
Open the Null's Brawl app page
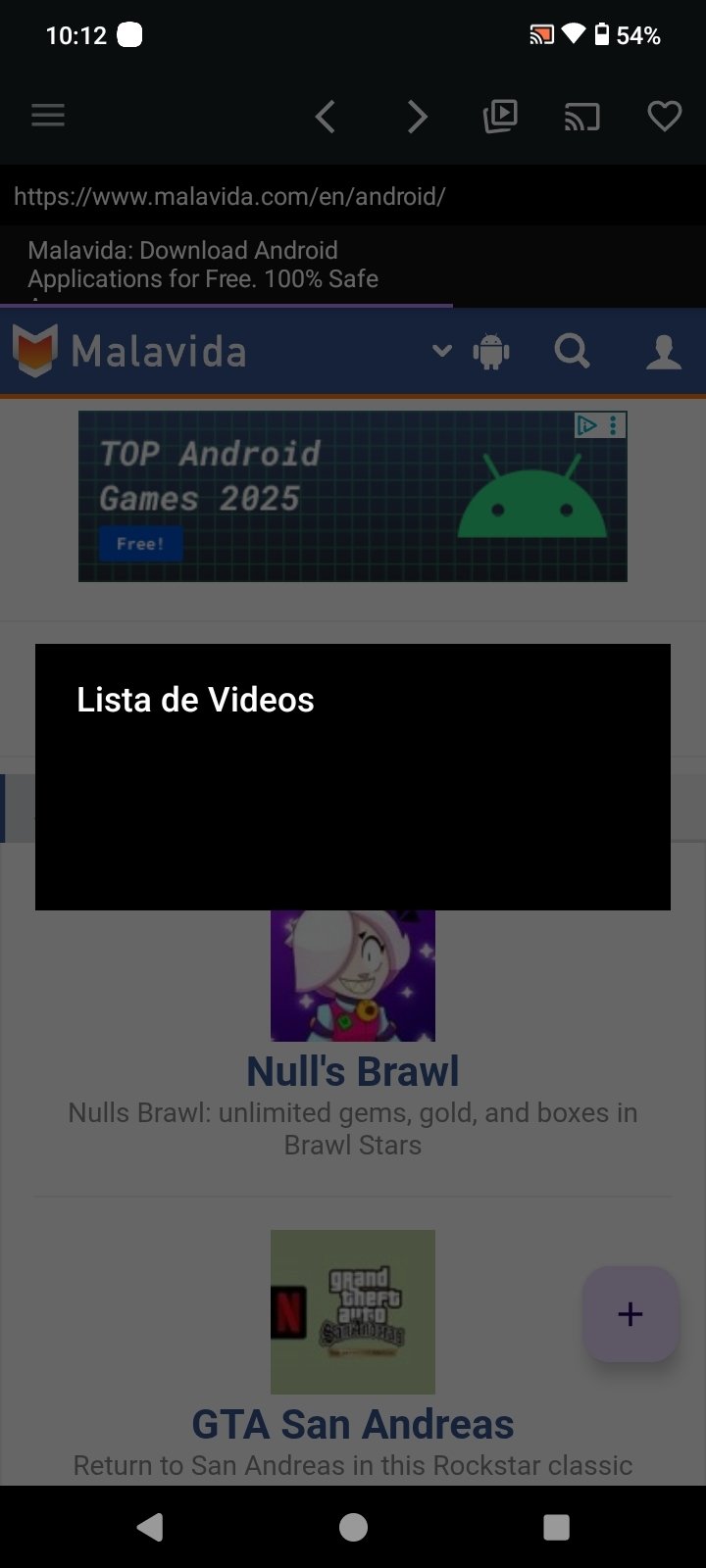(x=353, y=1071)
